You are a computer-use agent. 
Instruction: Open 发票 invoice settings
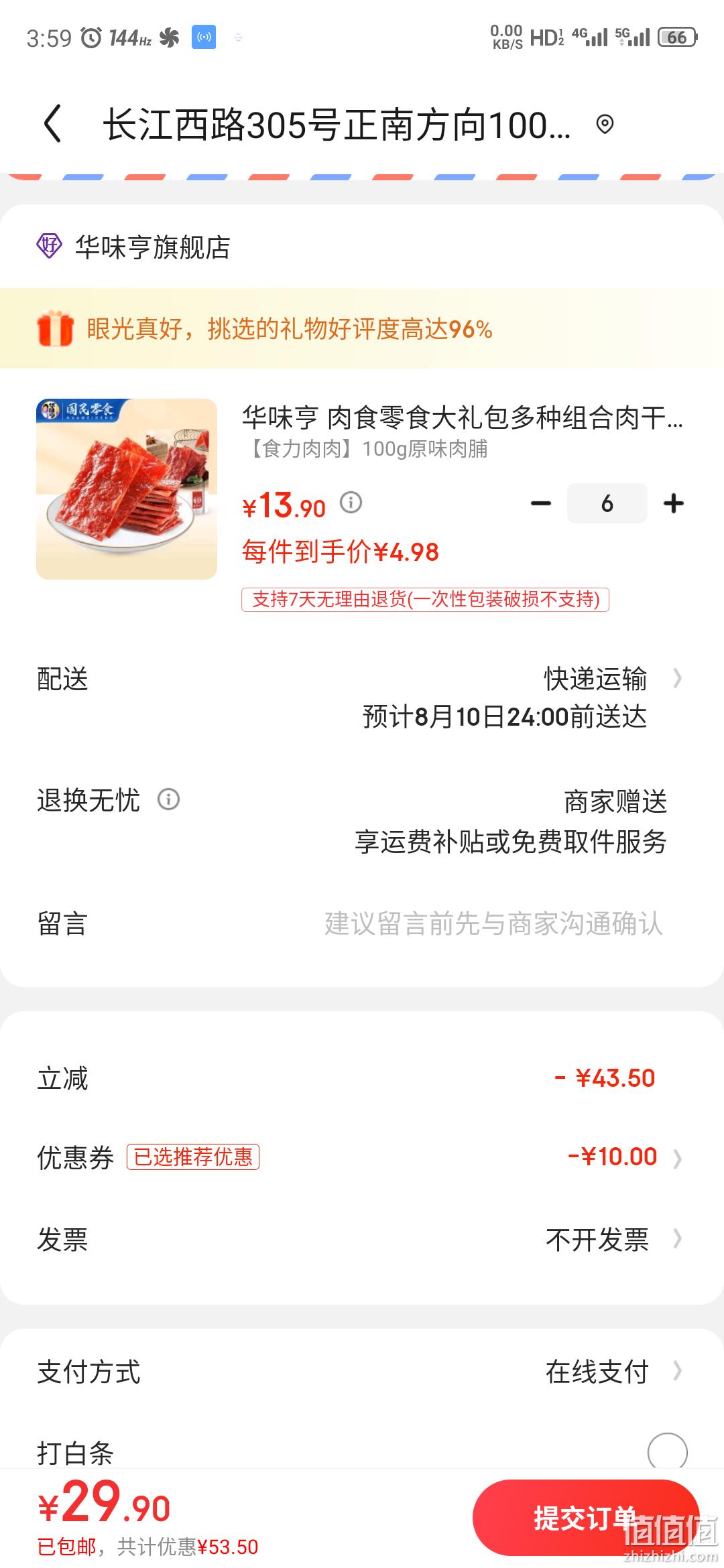362,1240
